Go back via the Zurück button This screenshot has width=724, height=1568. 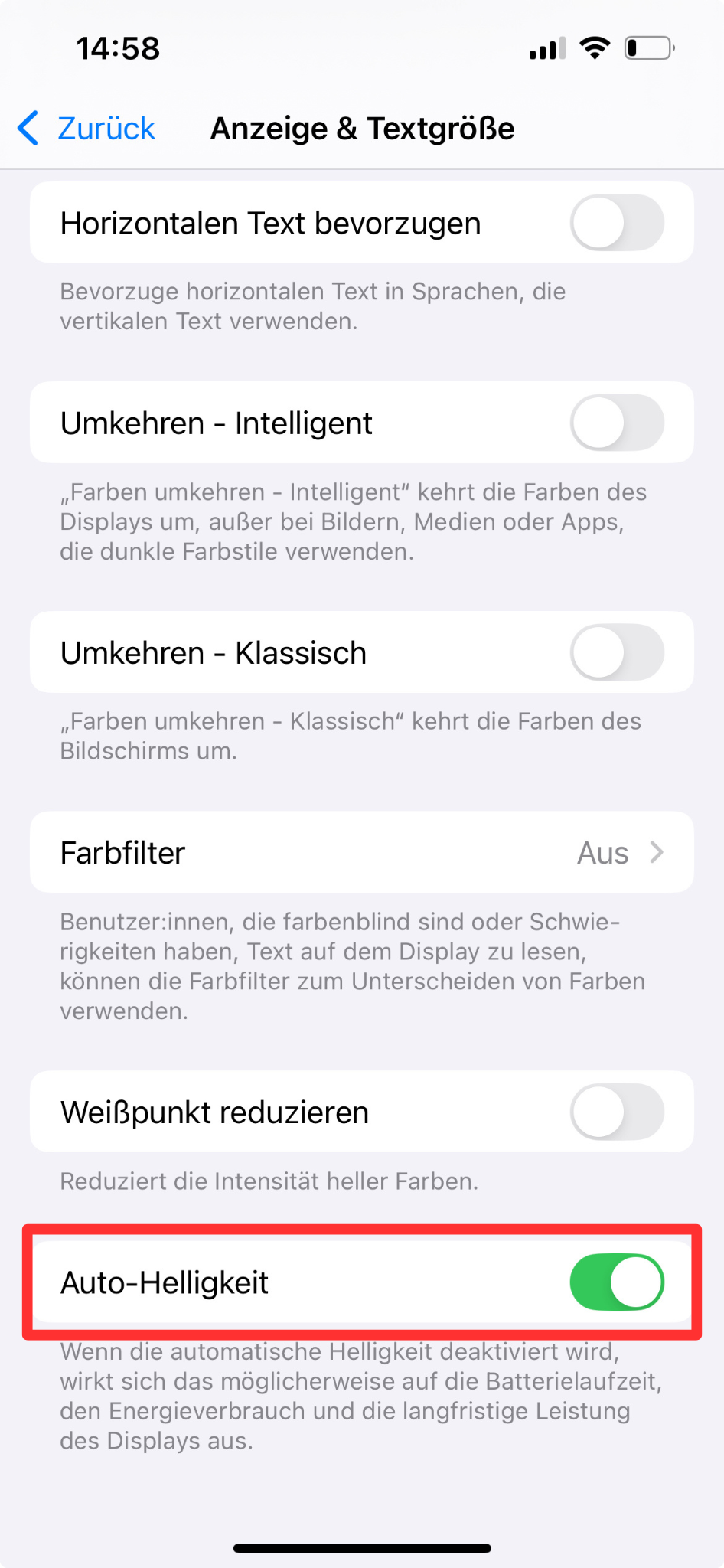[86, 128]
